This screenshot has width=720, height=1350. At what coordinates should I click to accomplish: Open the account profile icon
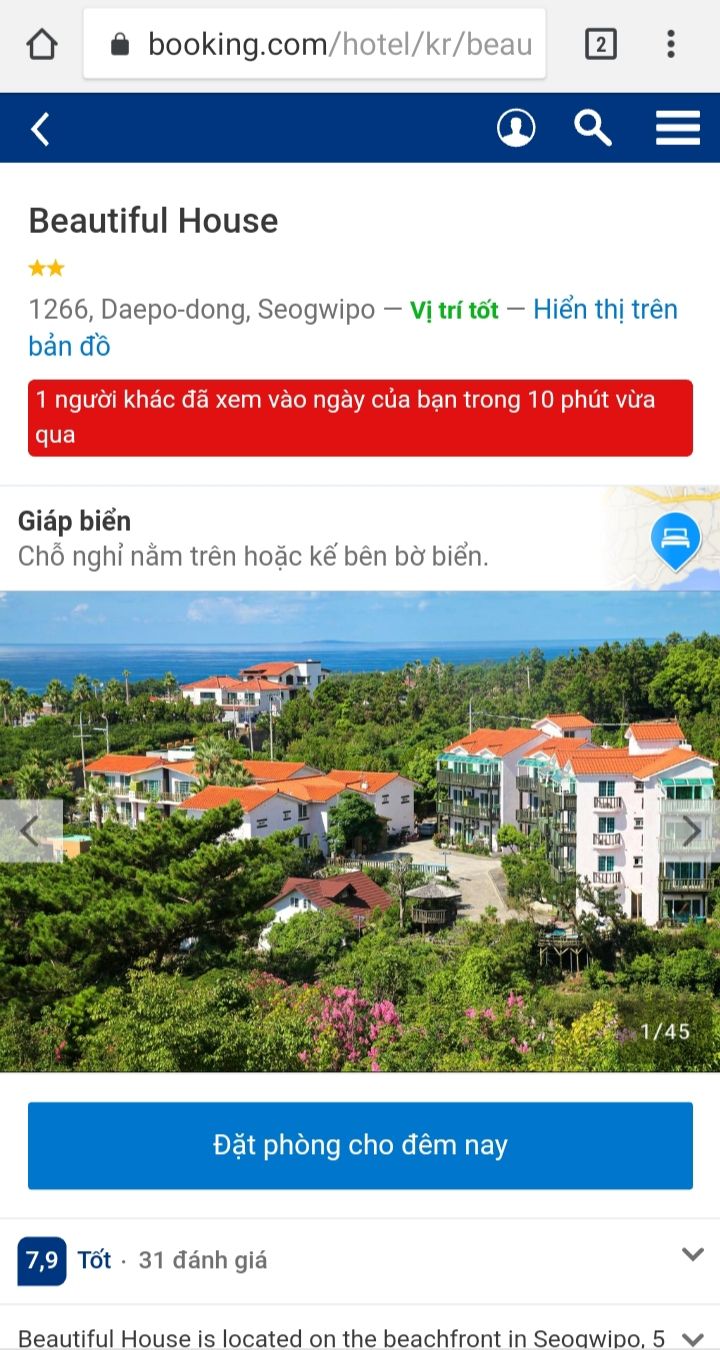coord(516,128)
